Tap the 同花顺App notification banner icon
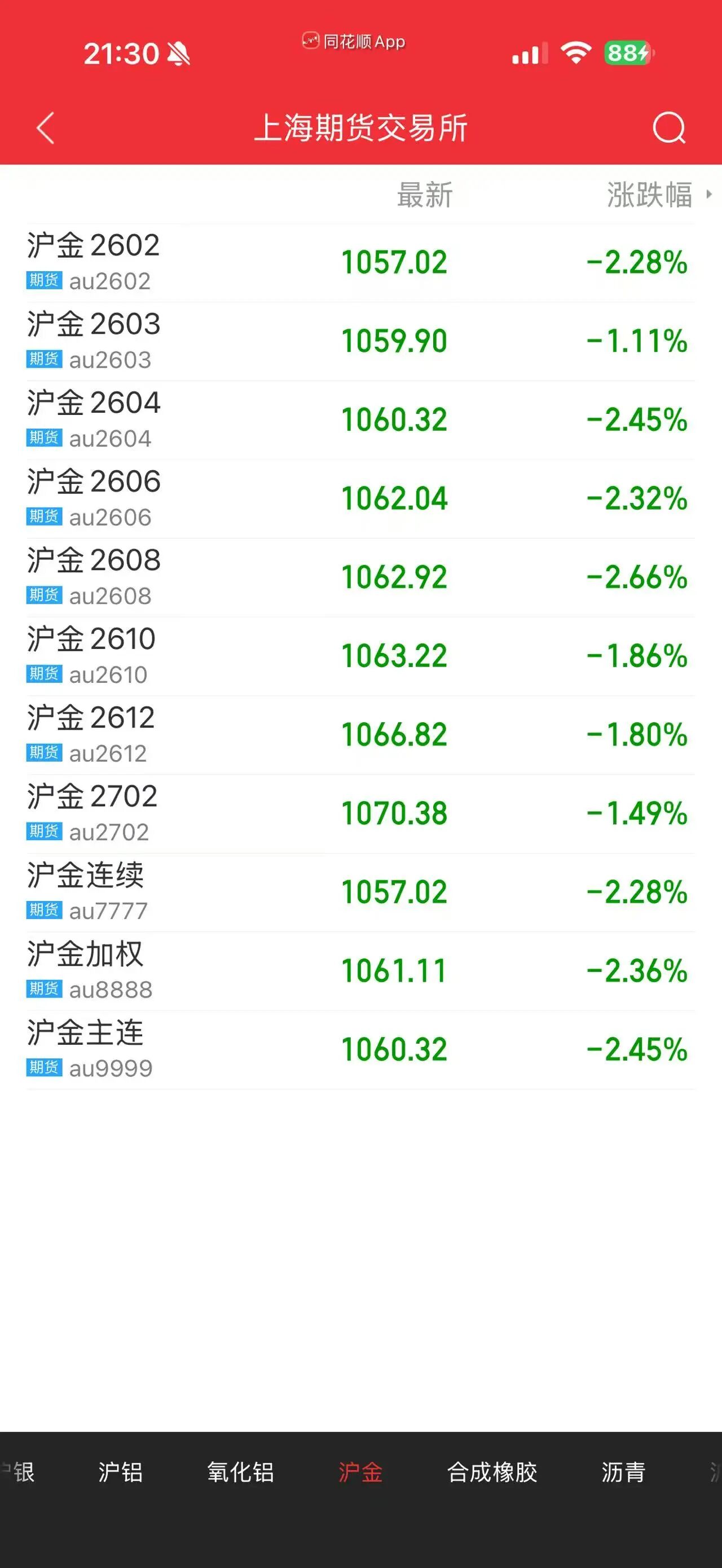This screenshot has height=1568, width=722. 311,41
